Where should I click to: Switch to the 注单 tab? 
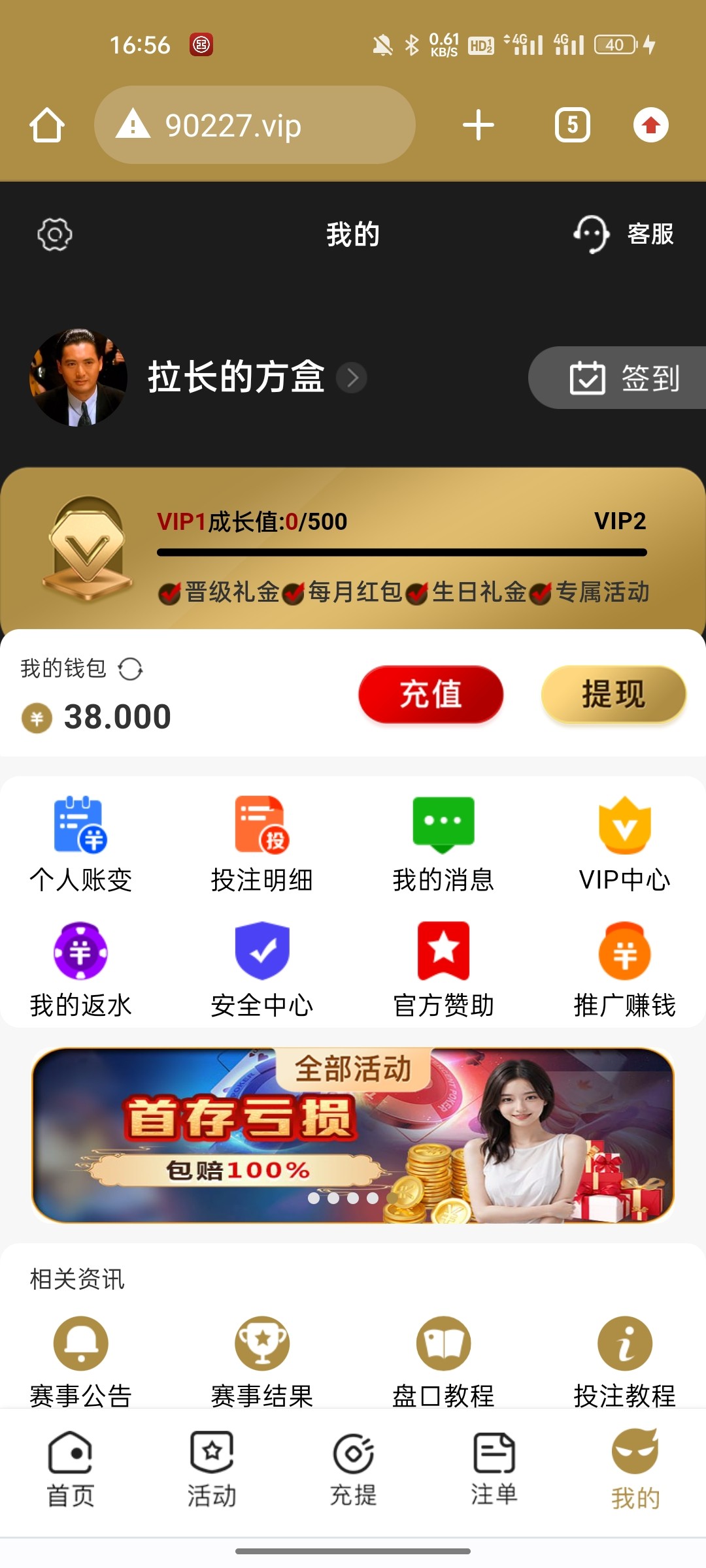tap(494, 1469)
